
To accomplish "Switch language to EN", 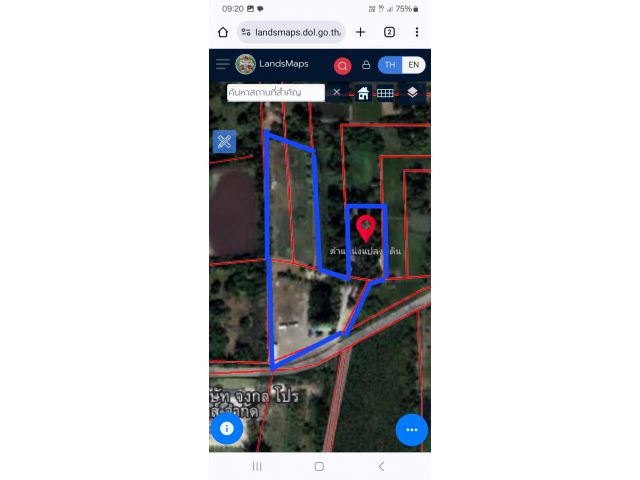I will 413,65.
